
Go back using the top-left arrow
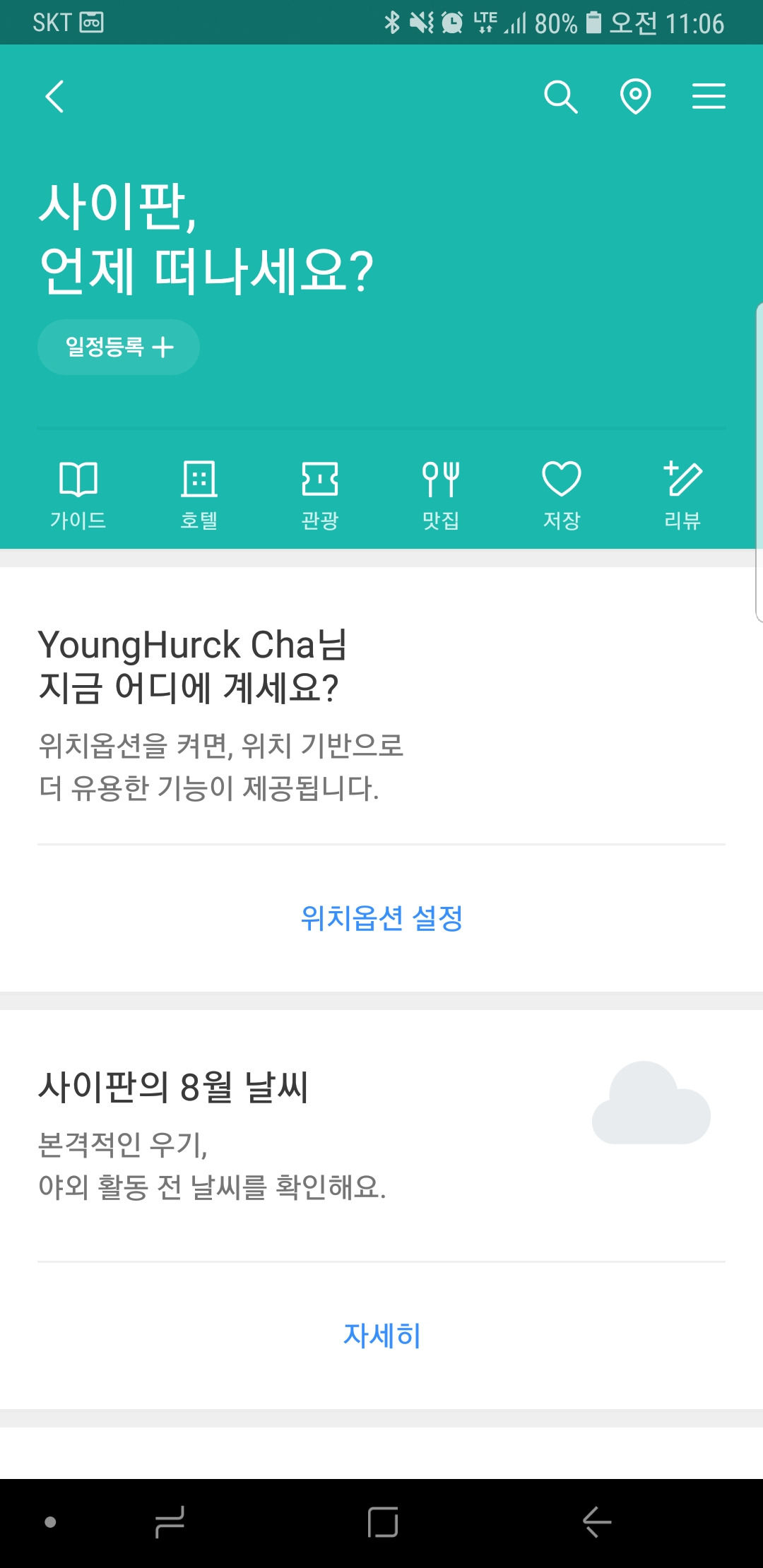[55, 97]
